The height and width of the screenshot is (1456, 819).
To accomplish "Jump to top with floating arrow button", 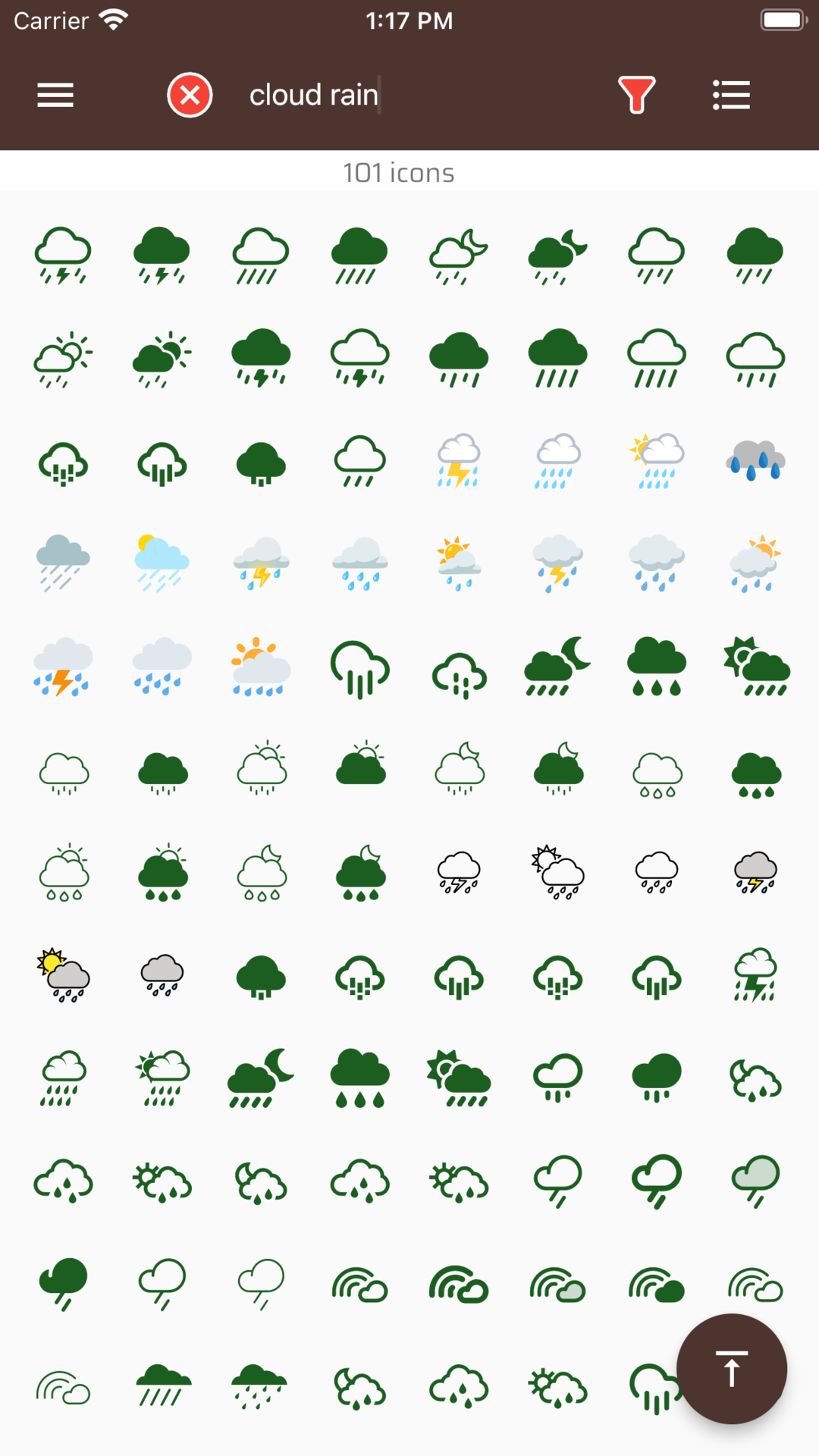I will (732, 1369).
